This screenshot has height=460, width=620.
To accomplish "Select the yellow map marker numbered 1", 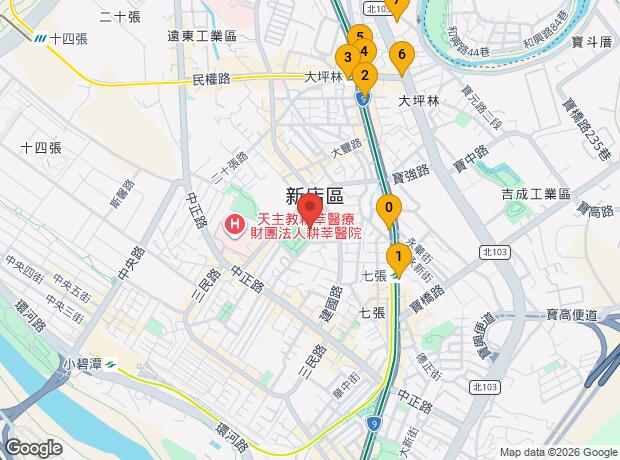I will pos(398,258).
